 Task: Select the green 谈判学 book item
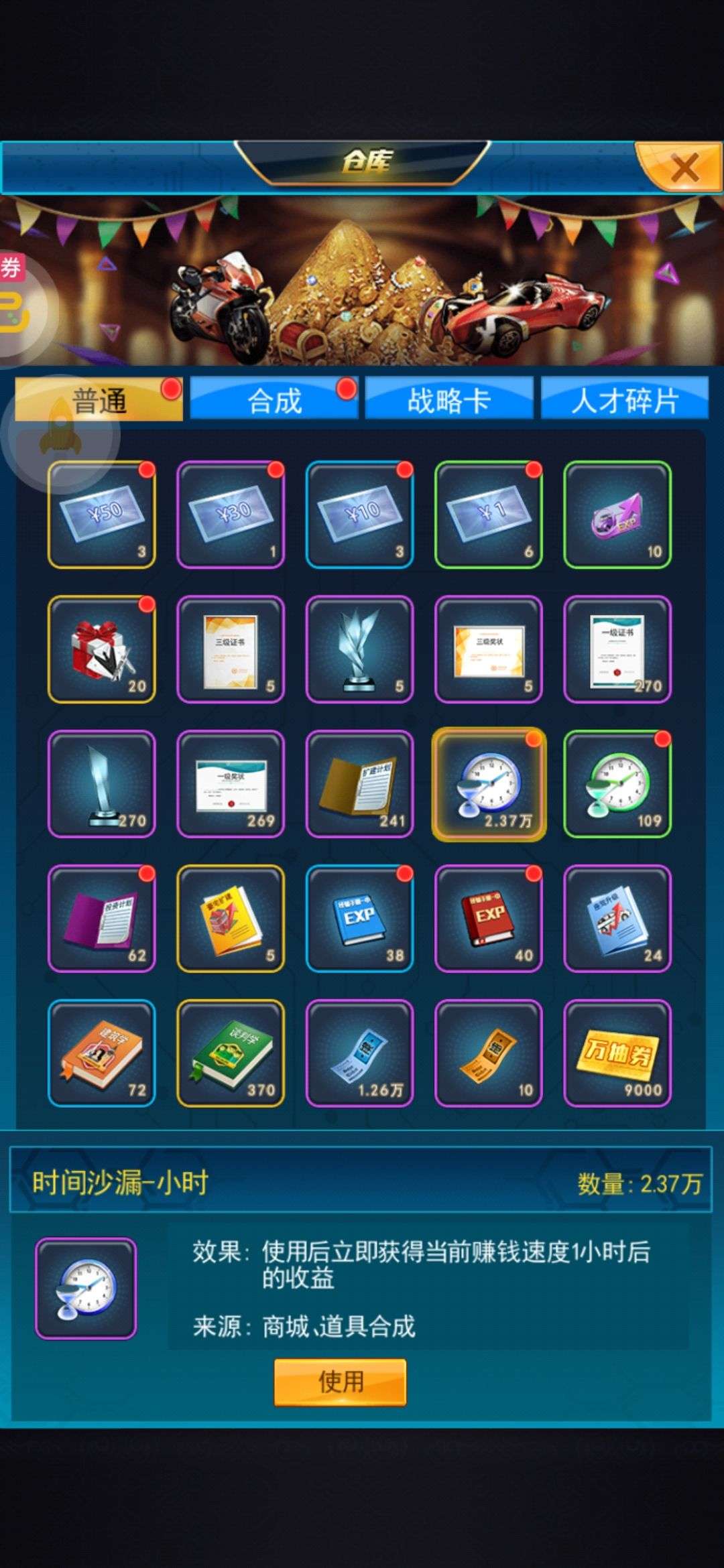230,1053
